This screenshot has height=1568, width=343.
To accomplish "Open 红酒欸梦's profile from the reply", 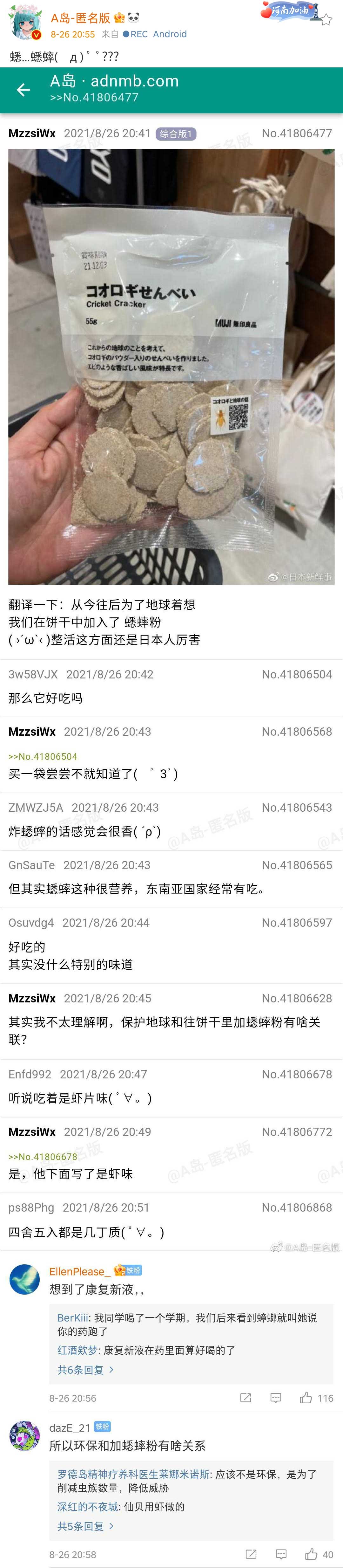I will point(77,1350).
